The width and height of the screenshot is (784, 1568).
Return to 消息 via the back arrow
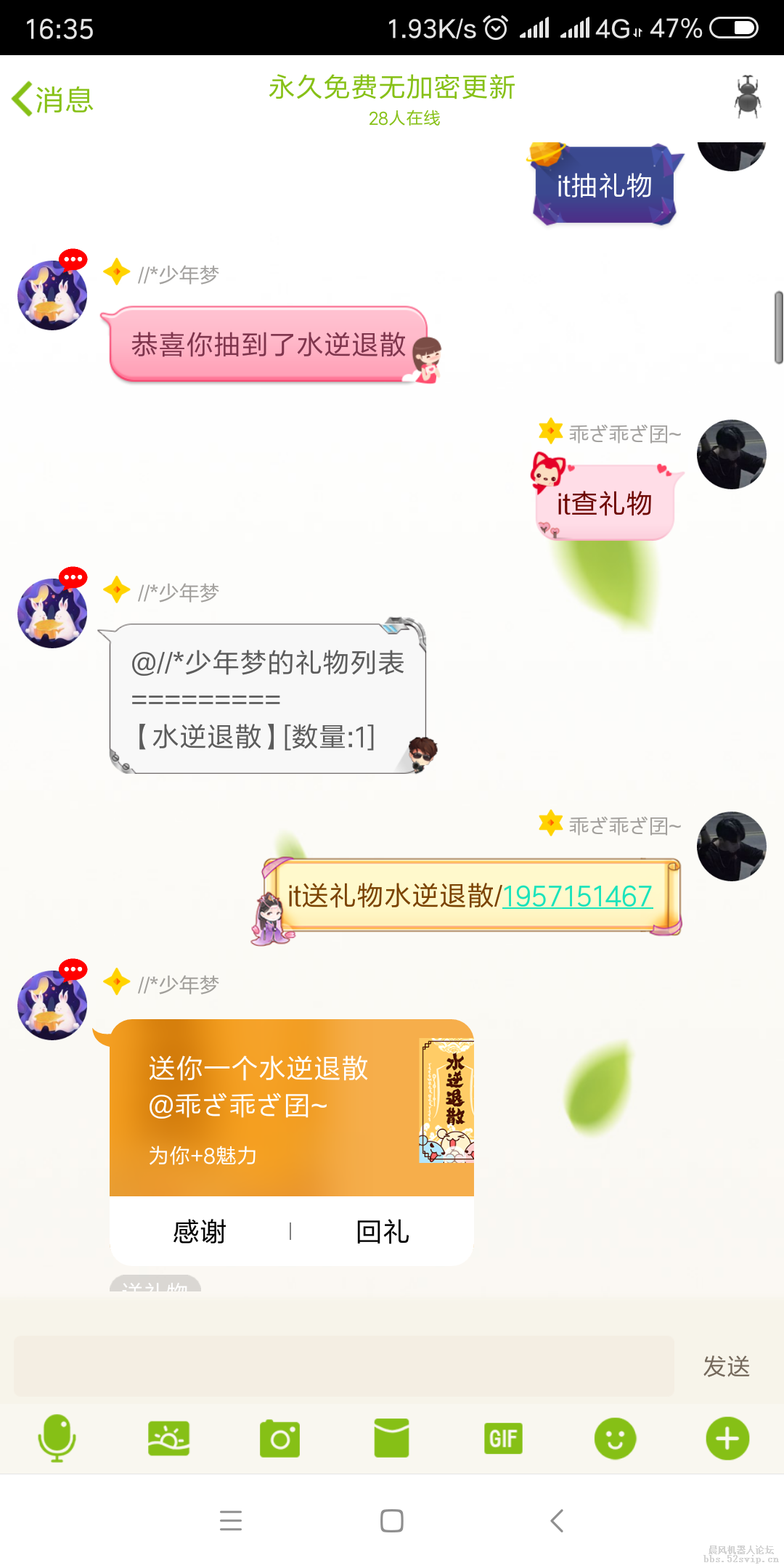[51, 99]
